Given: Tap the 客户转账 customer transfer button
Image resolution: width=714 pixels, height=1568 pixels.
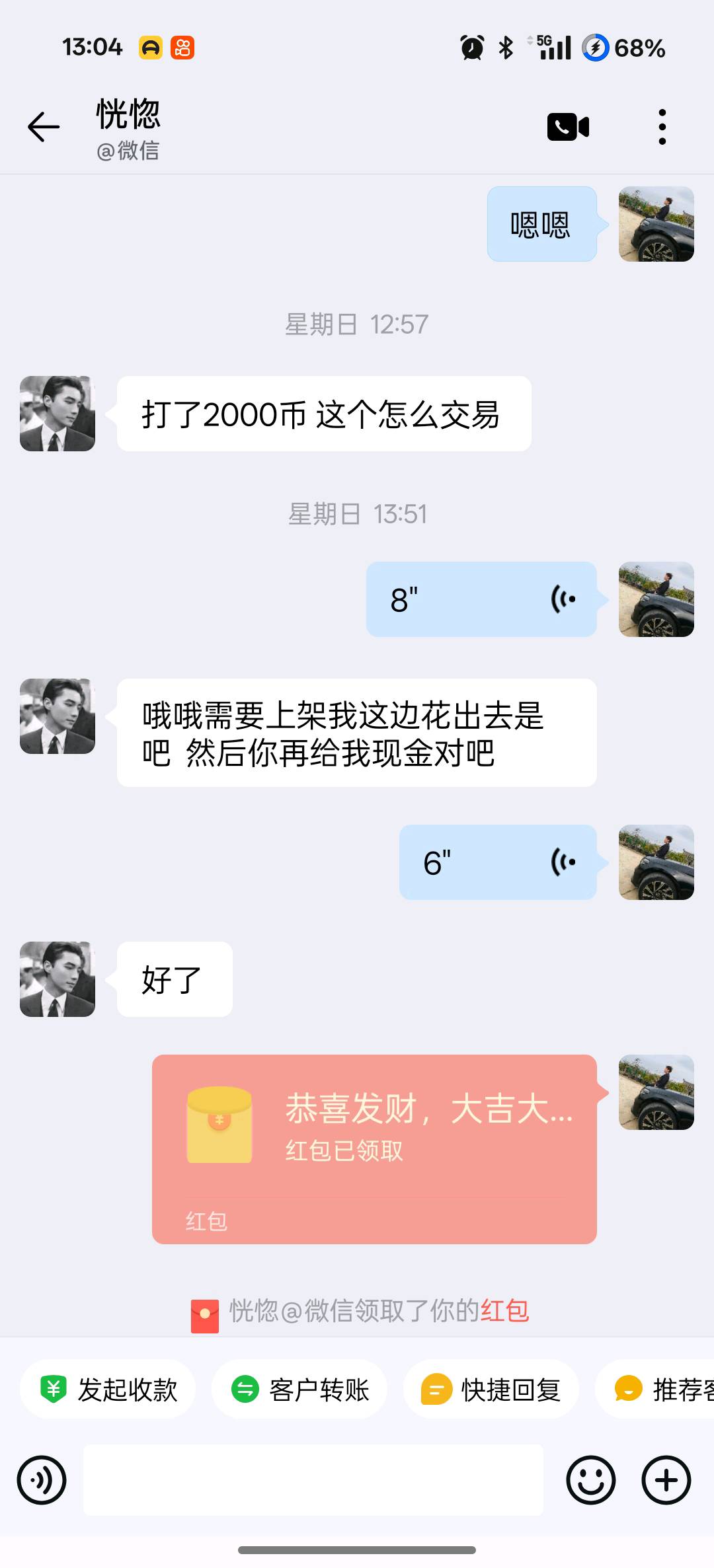Looking at the screenshot, I should (x=299, y=1390).
